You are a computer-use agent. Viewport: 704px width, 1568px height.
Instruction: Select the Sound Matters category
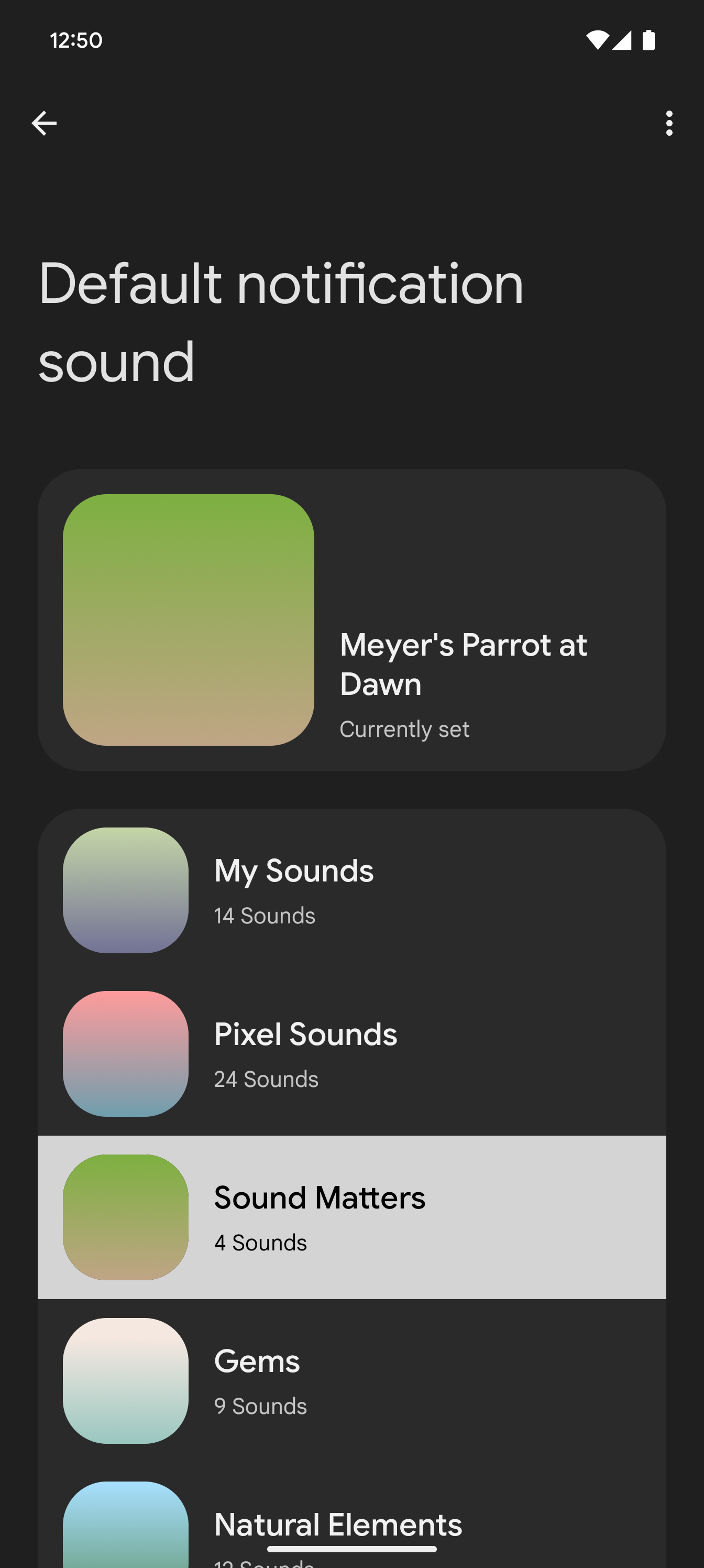[351, 1217]
